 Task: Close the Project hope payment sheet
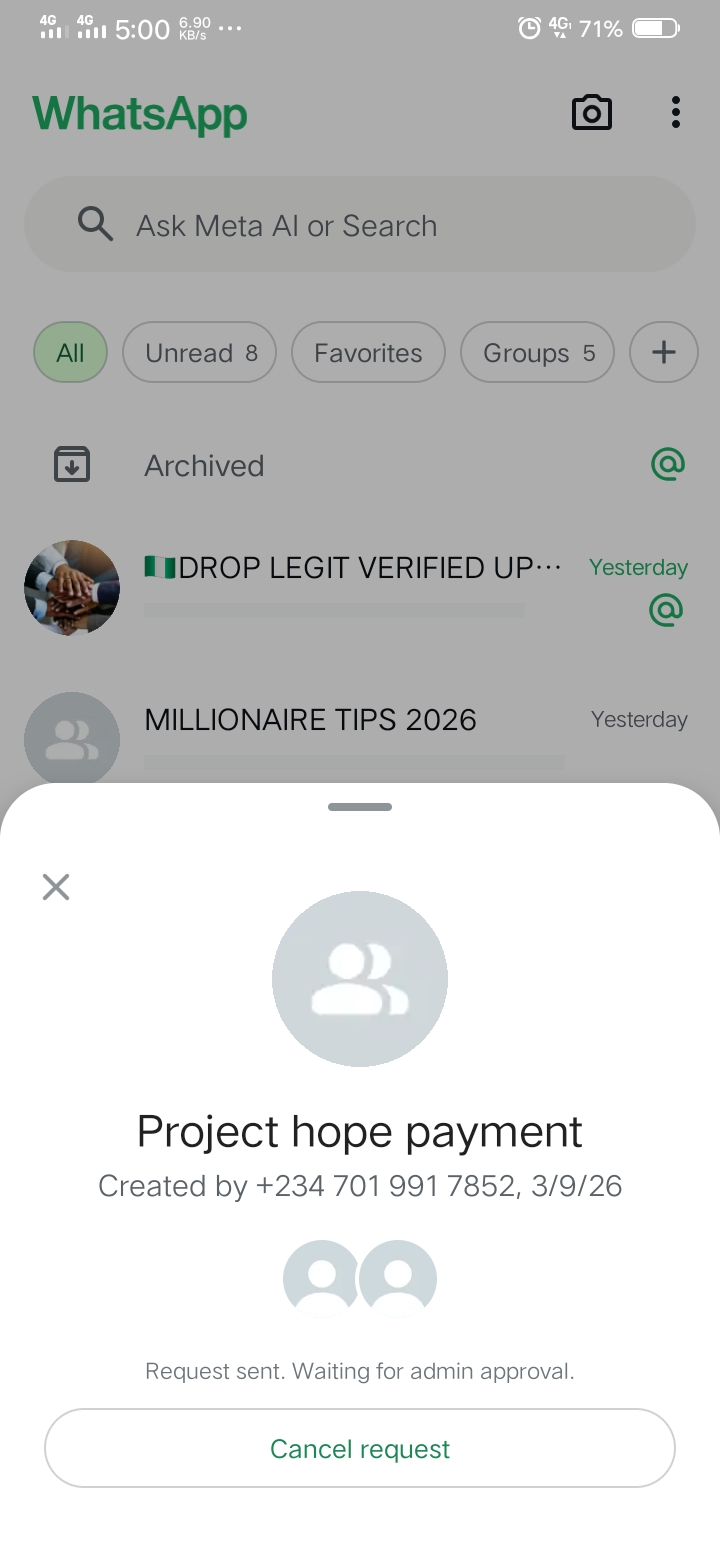point(56,886)
